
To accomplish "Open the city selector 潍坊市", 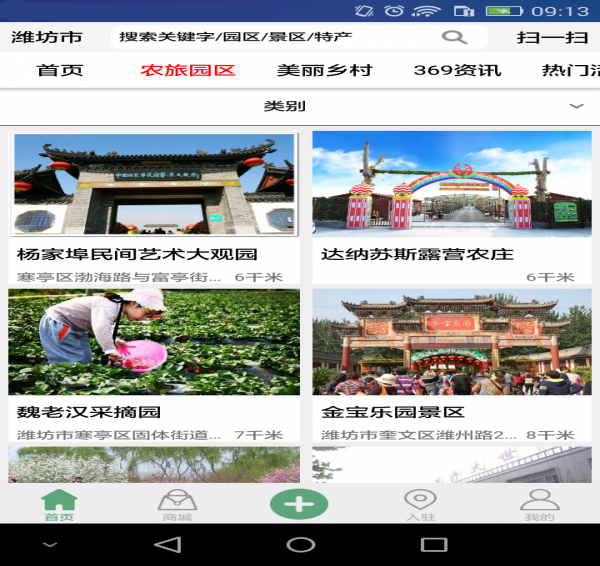I will coord(46,37).
